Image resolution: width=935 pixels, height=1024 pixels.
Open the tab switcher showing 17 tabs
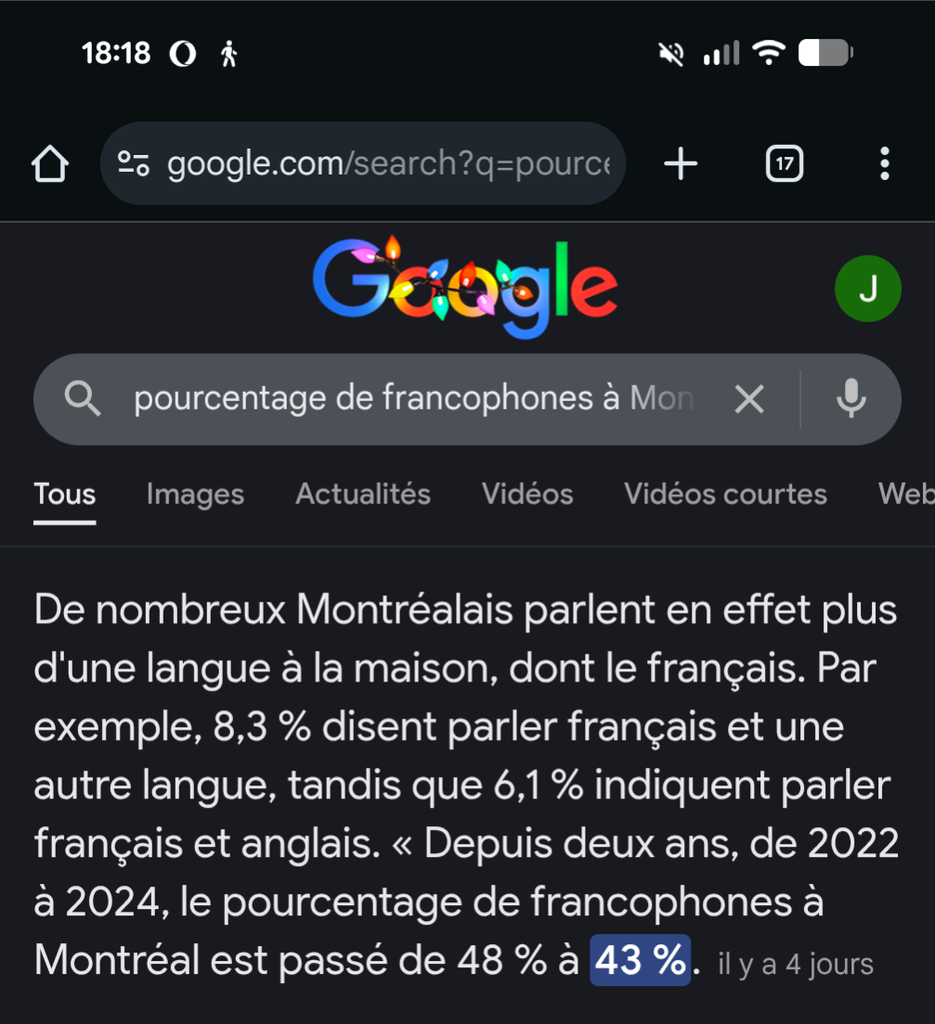(784, 164)
